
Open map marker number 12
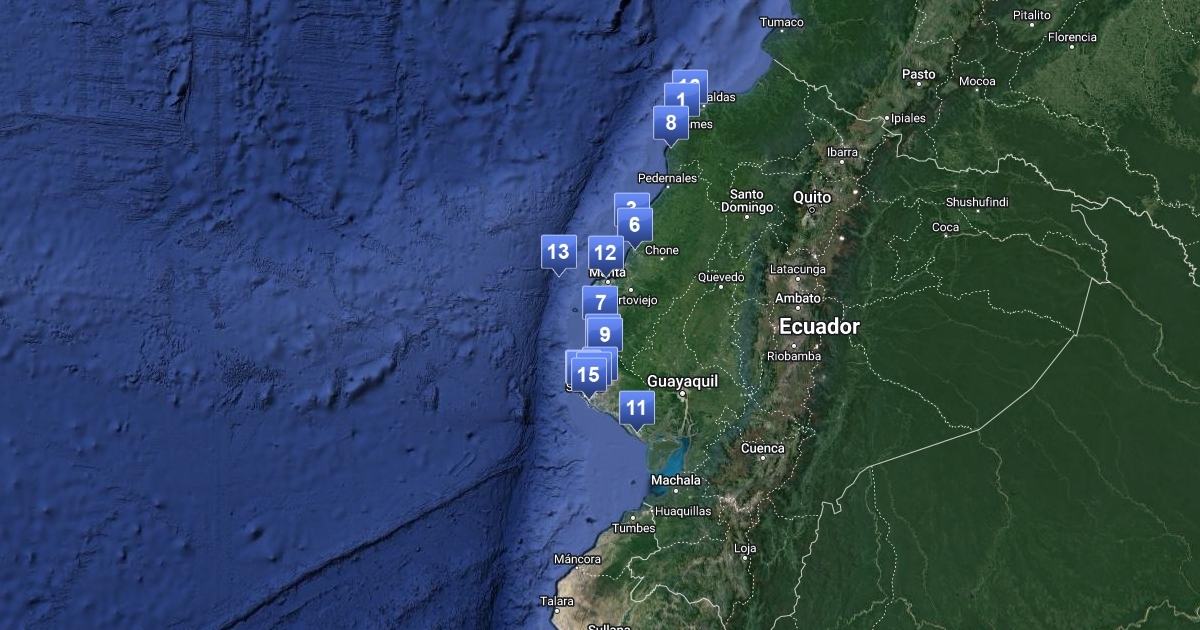[605, 253]
